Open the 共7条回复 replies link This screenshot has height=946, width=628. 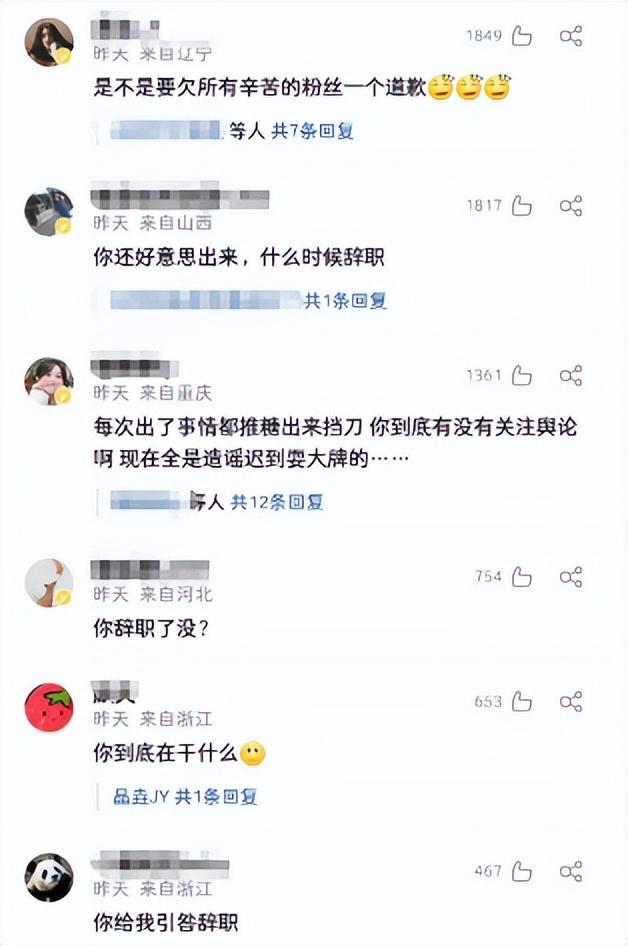tap(313, 130)
